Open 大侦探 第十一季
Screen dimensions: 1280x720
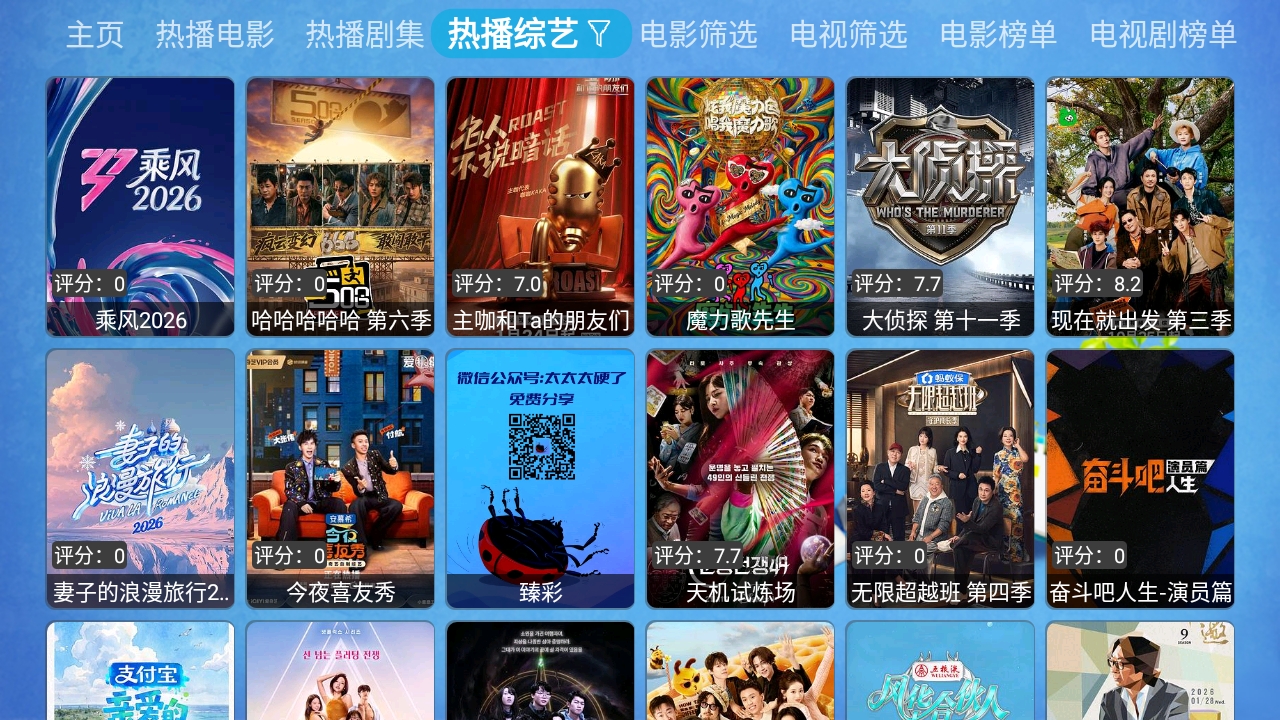(x=940, y=206)
